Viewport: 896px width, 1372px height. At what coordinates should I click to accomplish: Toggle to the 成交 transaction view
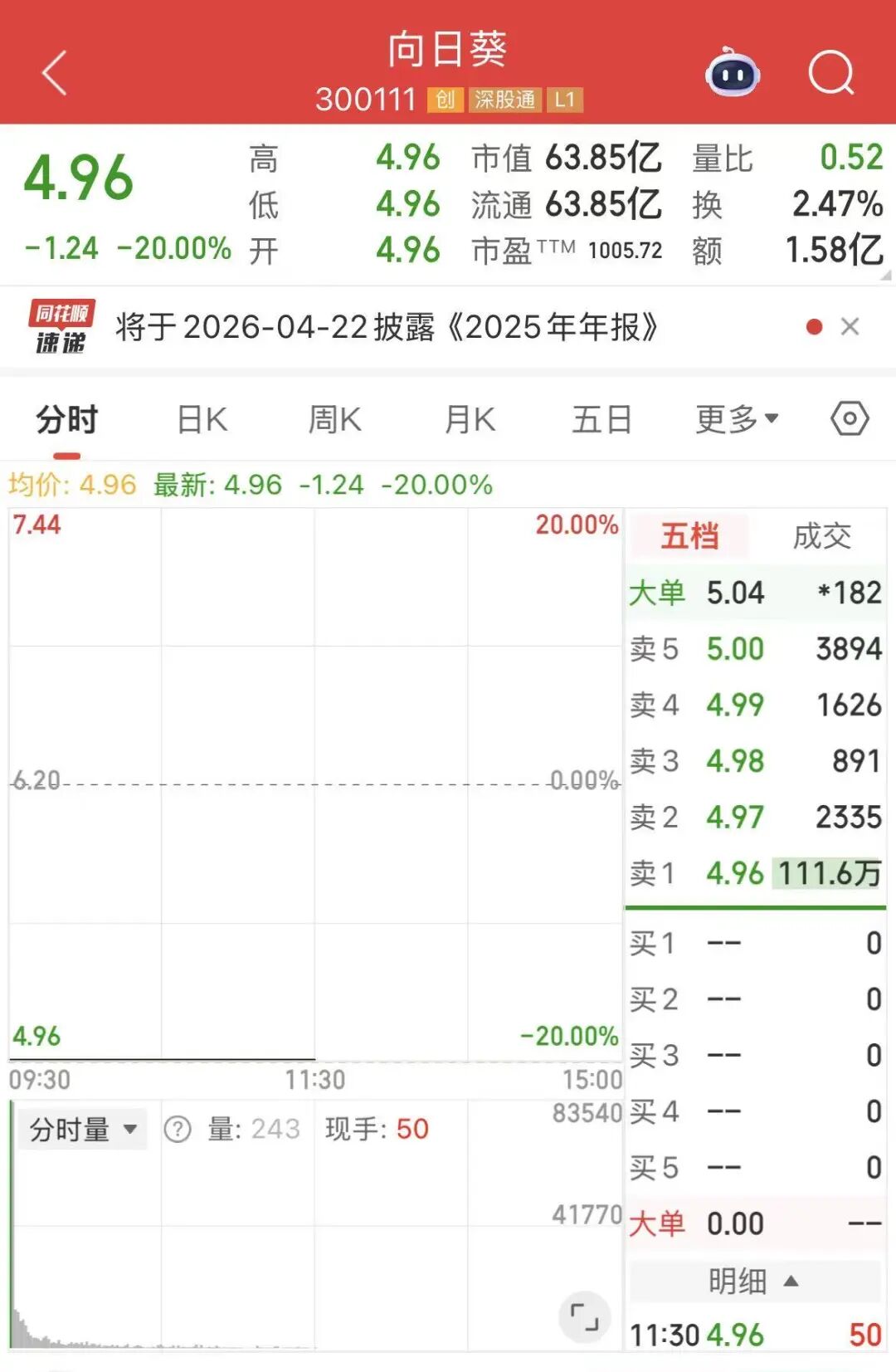tap(822, 537)
